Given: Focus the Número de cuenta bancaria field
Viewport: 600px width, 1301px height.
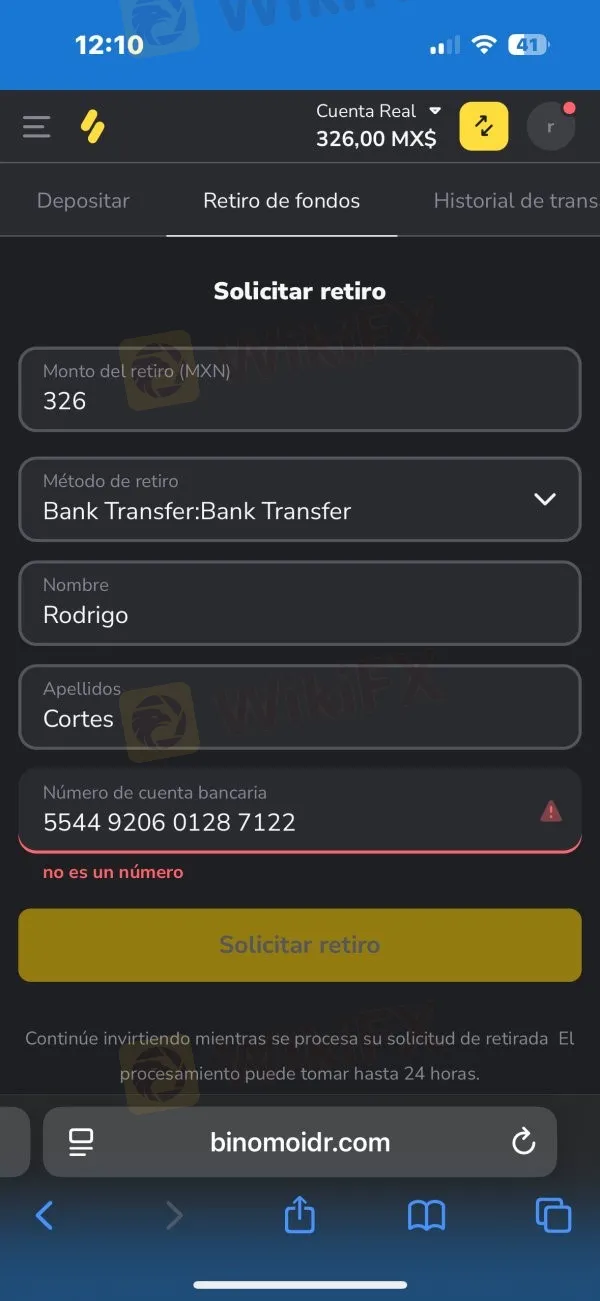Looking at the screenshot, I should pyautogui.click(x=280, y=811).
